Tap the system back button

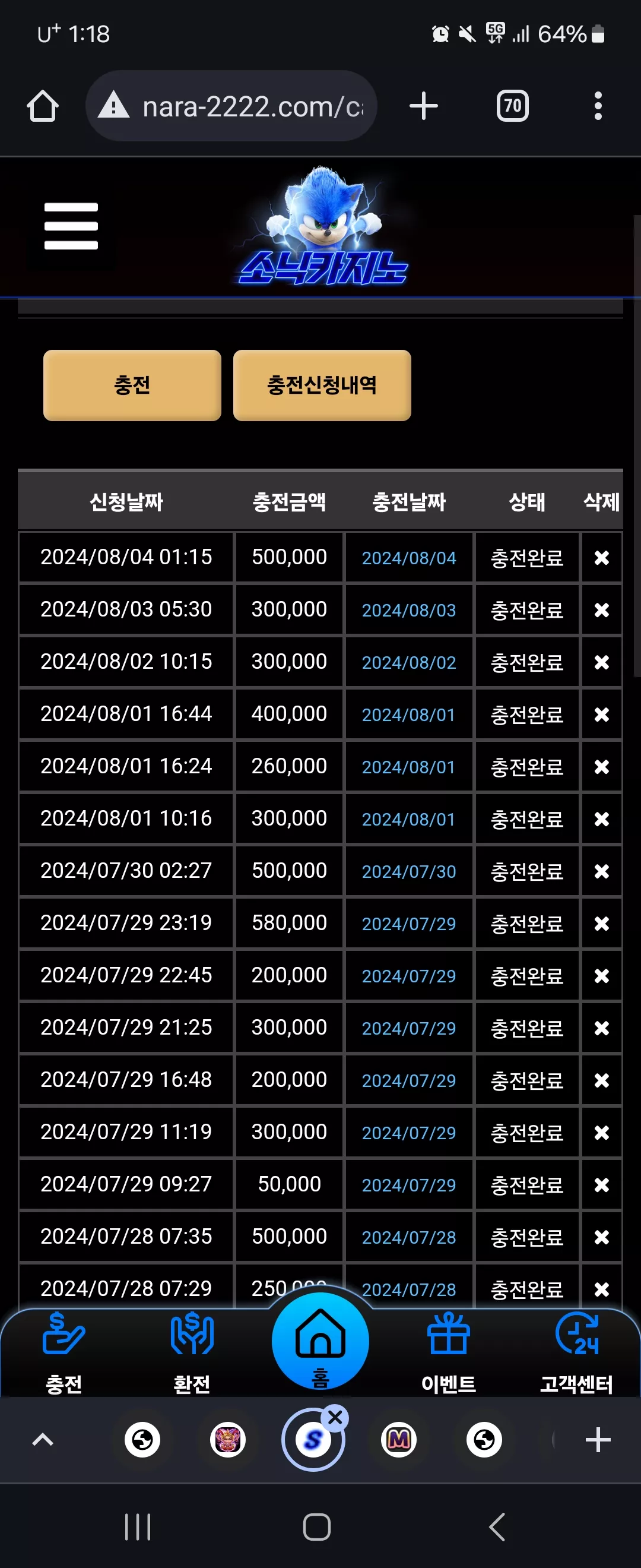pyautogui.click(x=497, y=1526)
